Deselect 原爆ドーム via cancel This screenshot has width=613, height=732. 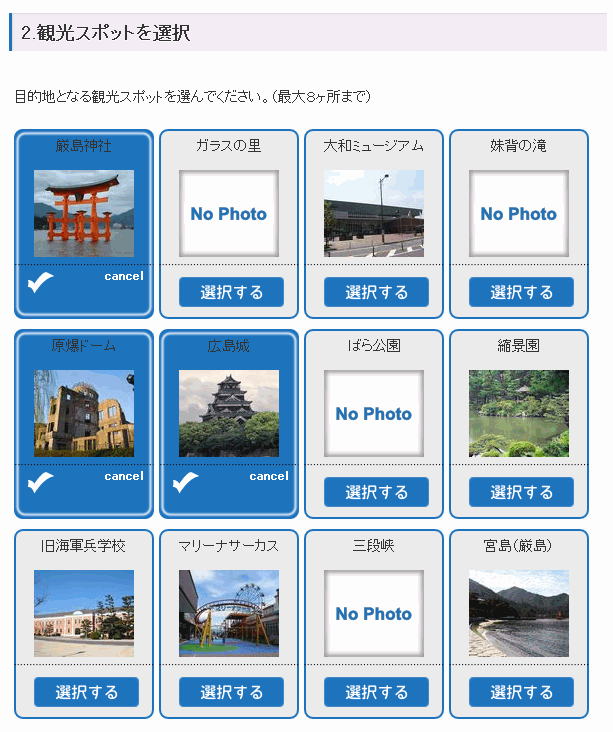(x=123, y=476)
